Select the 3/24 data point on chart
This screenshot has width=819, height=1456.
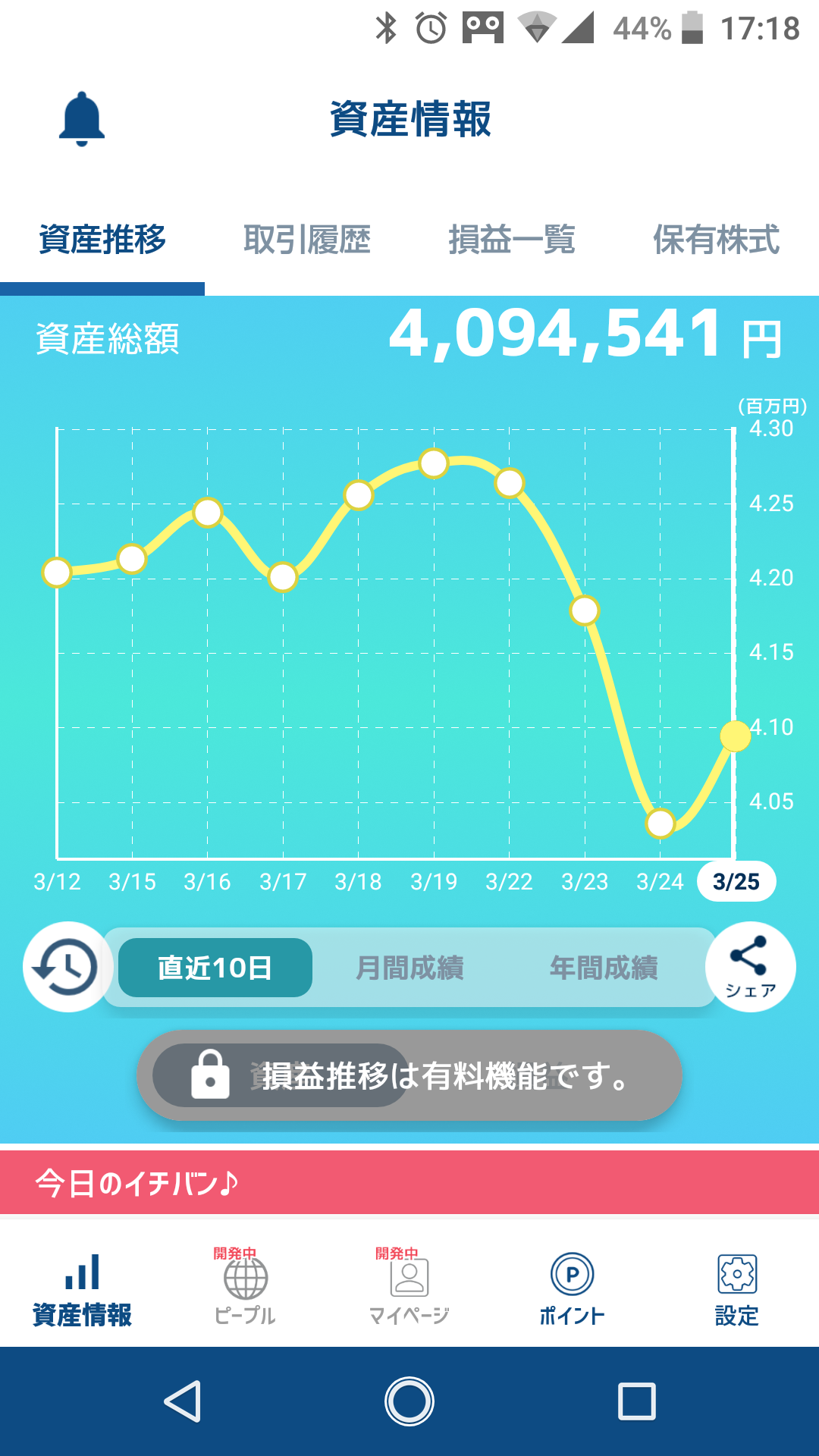point(661,823)
